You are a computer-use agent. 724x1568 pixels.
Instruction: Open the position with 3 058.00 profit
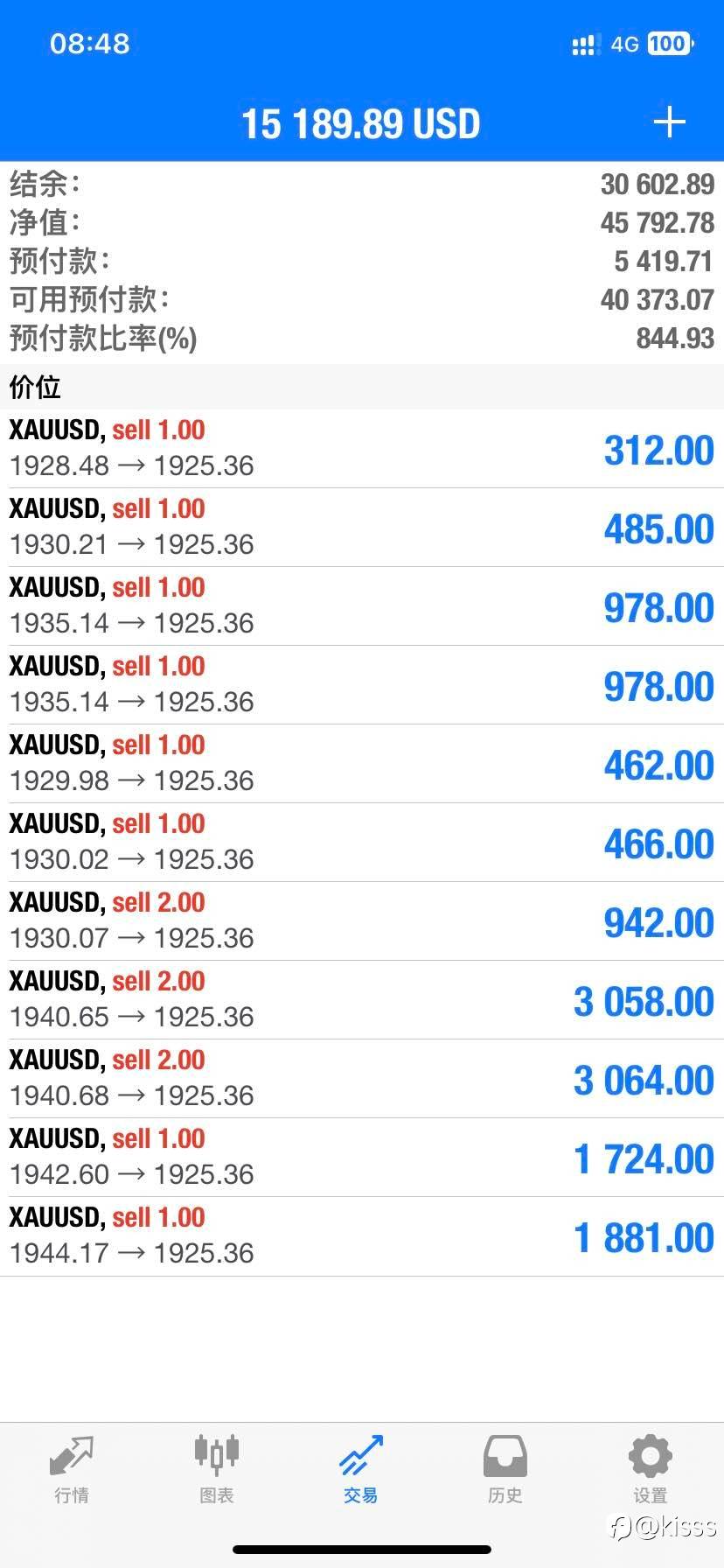pyautogui.click(x=362, y=1000)
